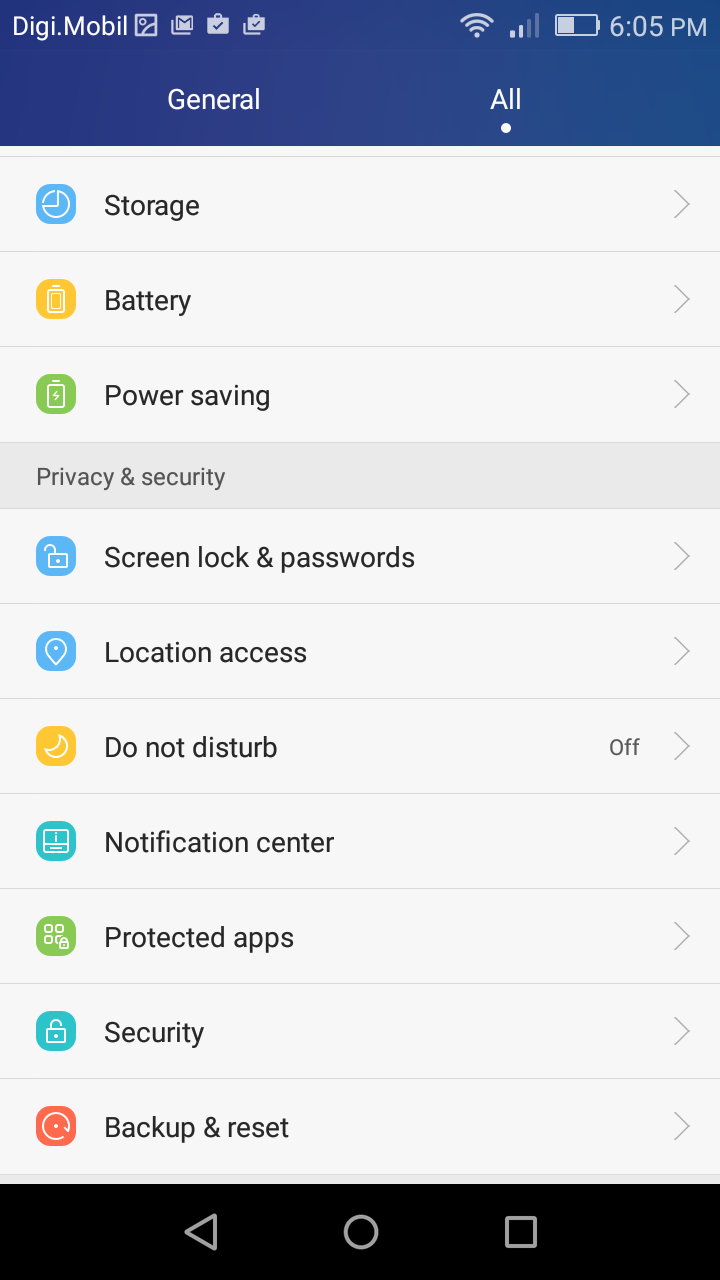The height and width of the screenshot is (1280, 720).
Task: Tap the home button
Action: point(360,1232)
